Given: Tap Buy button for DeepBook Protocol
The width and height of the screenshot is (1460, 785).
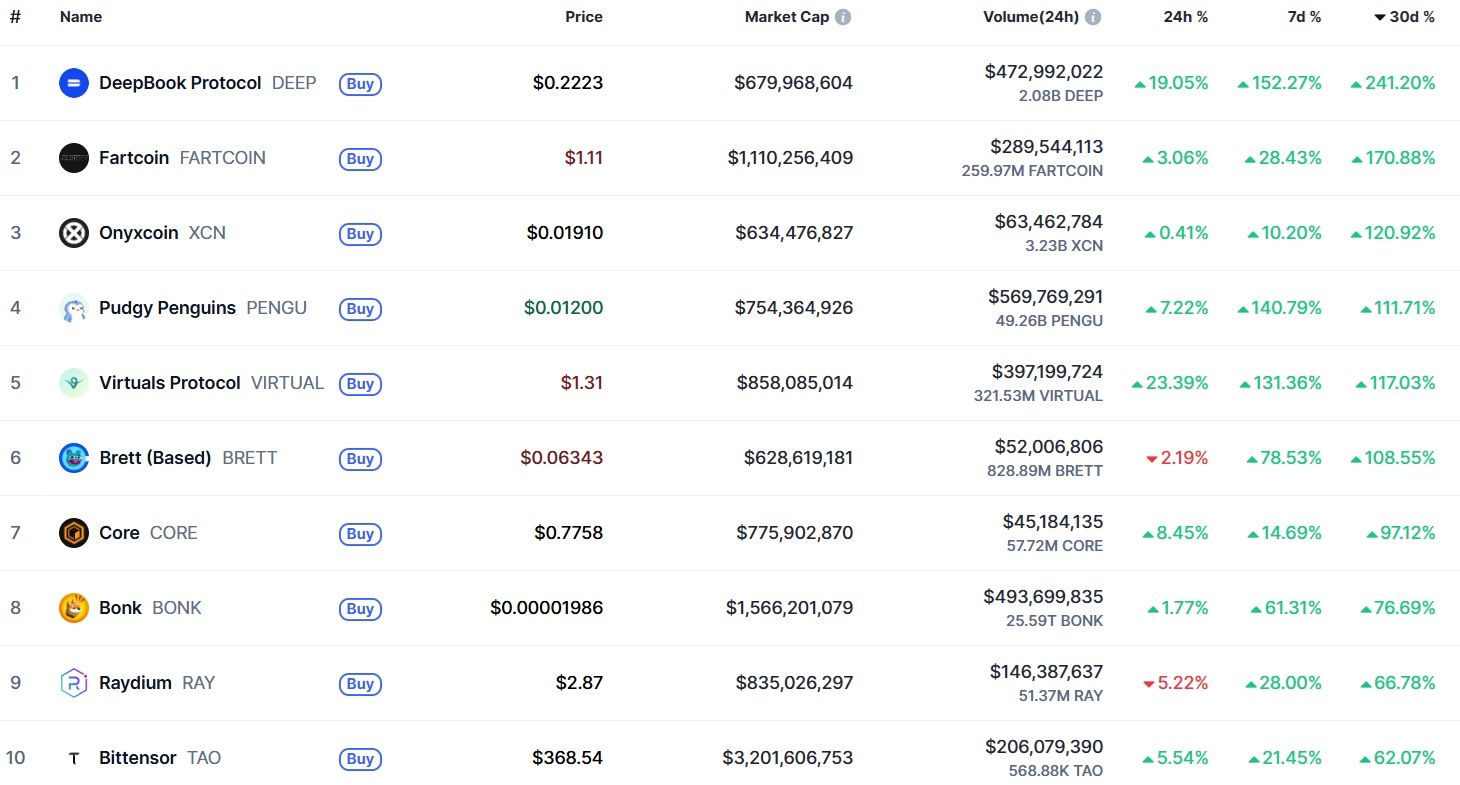Looking at the screenshot, I should pyautogui.click(x=360, y=84).
